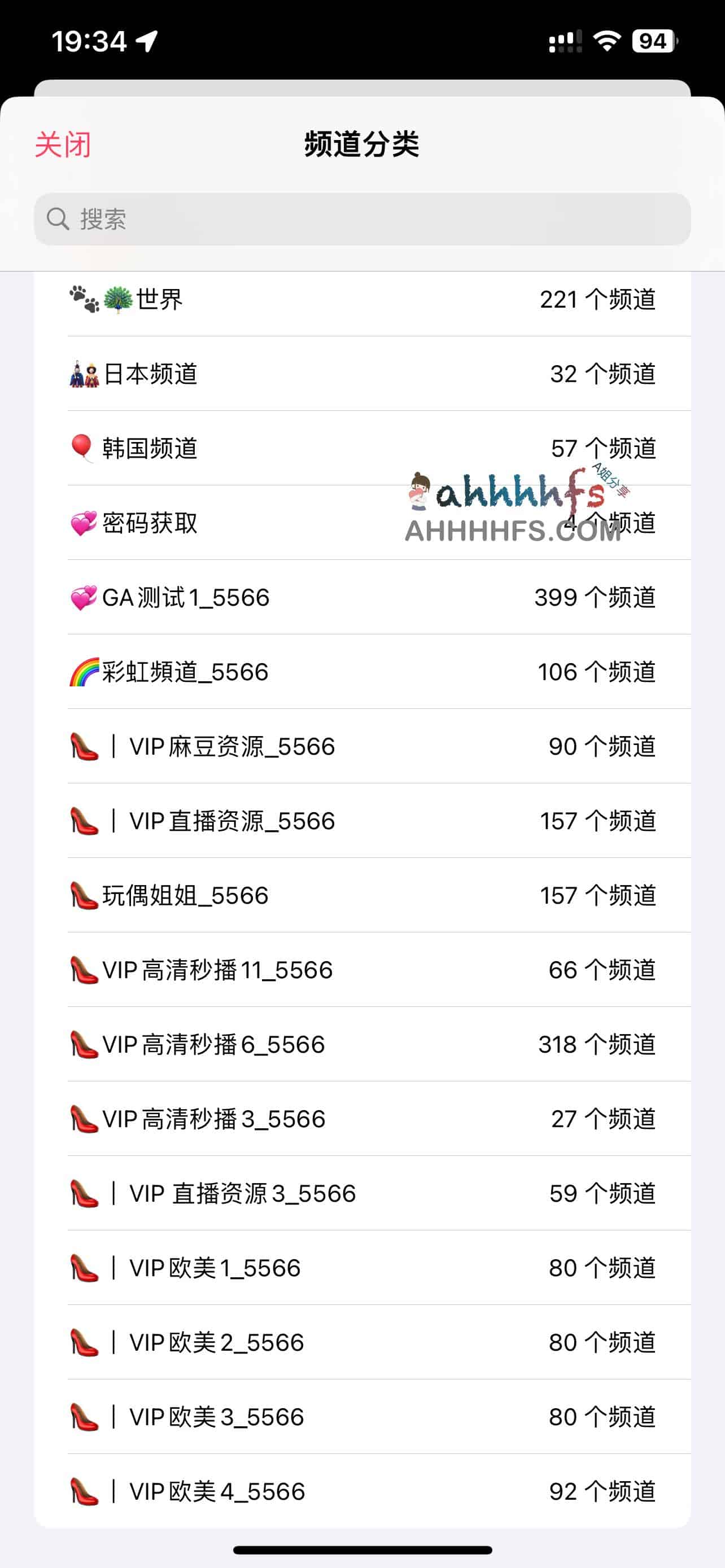Open the 韩国频道 category

(362, 448)
